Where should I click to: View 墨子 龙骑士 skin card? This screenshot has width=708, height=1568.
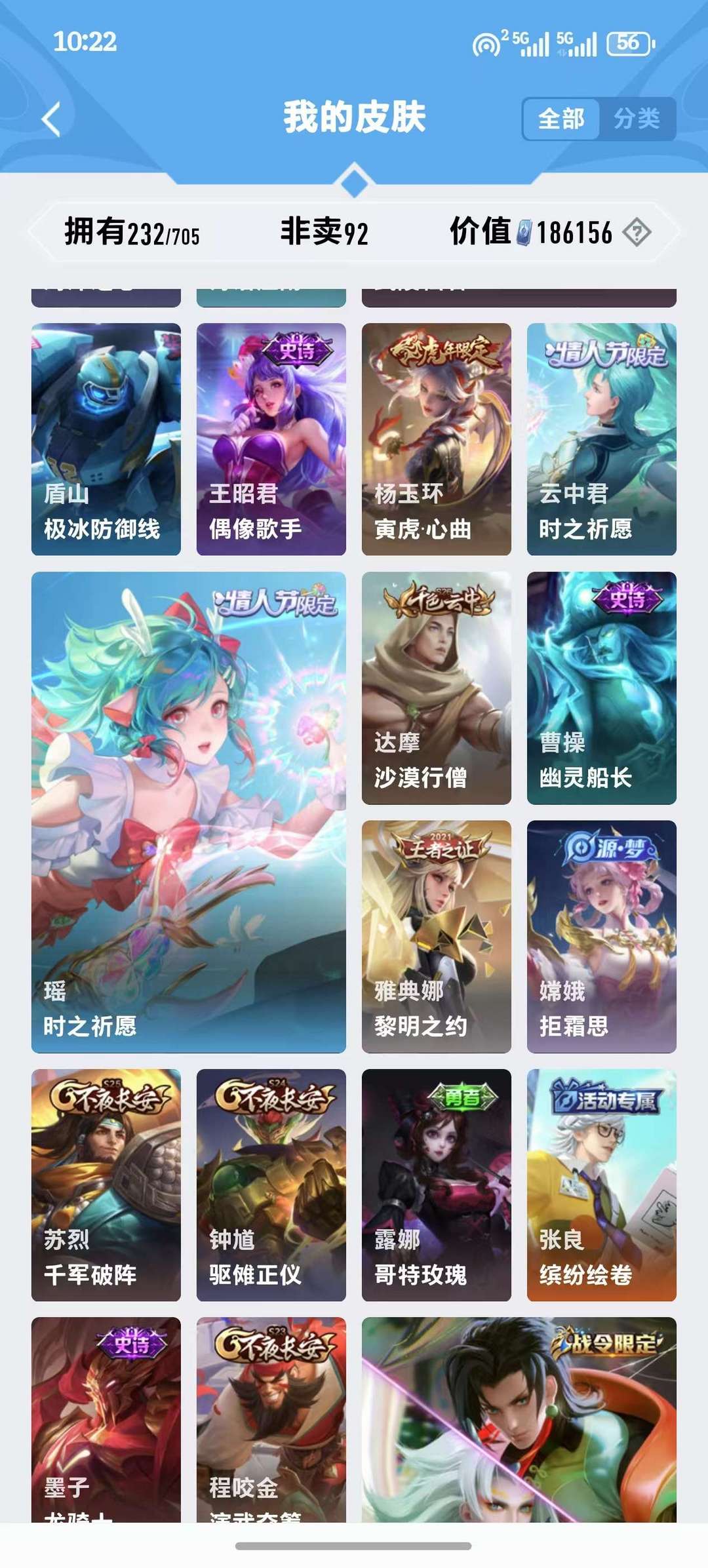106,1419
